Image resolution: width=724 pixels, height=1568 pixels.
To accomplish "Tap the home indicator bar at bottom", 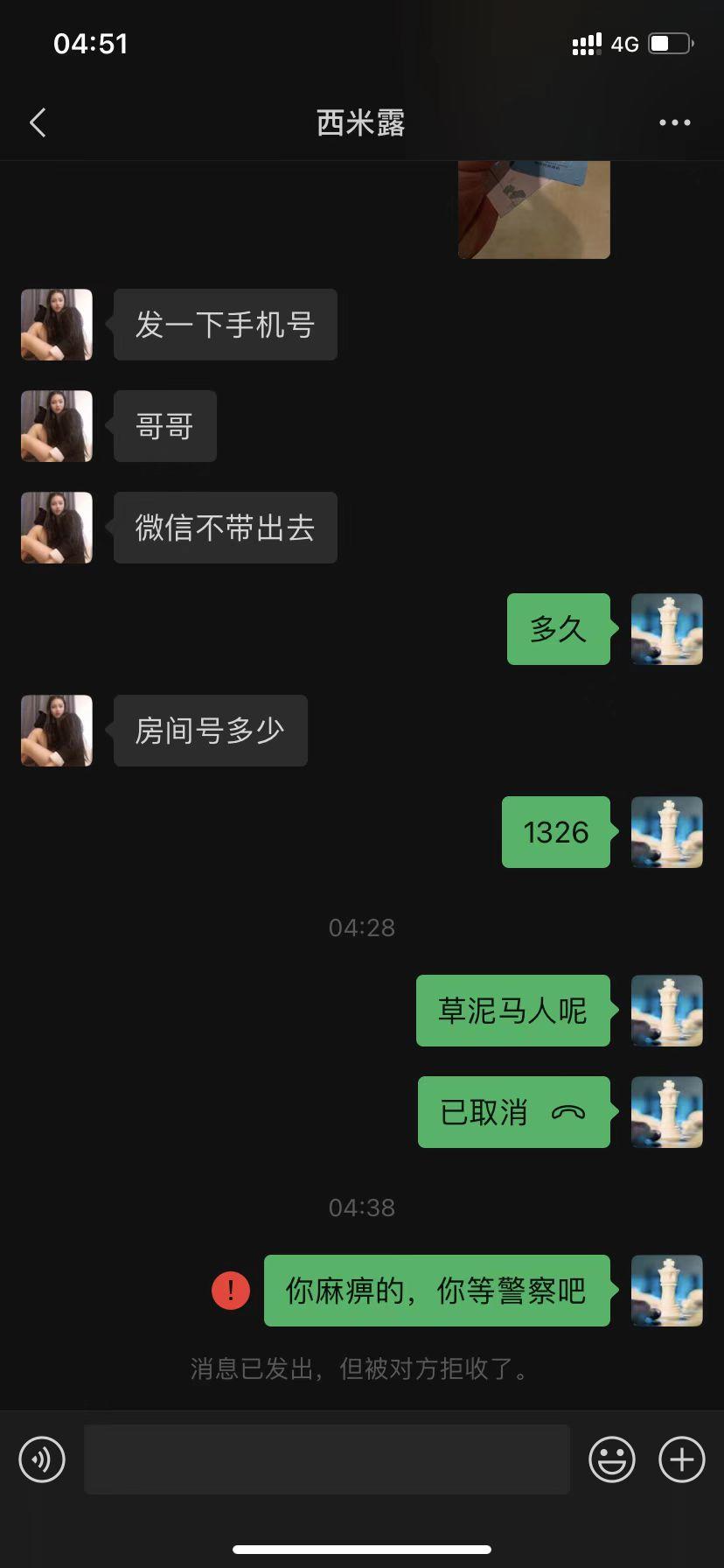I will (362, 1550).
